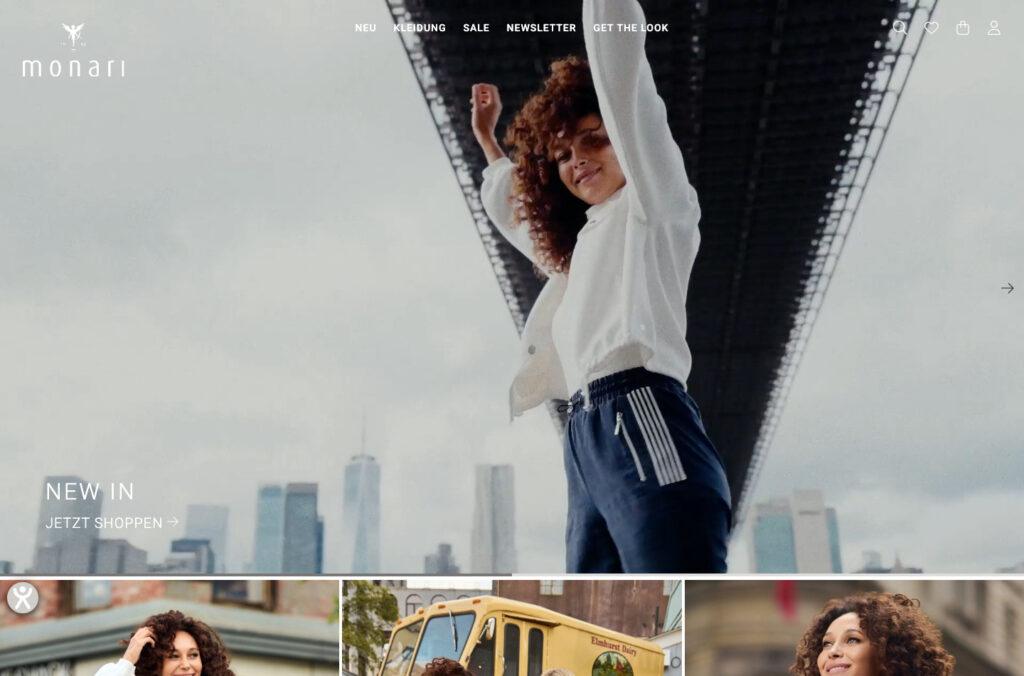This screenshot has width=1024, height=676.
Task: Open the shopping bag
Action: click(x=963, y=28)
